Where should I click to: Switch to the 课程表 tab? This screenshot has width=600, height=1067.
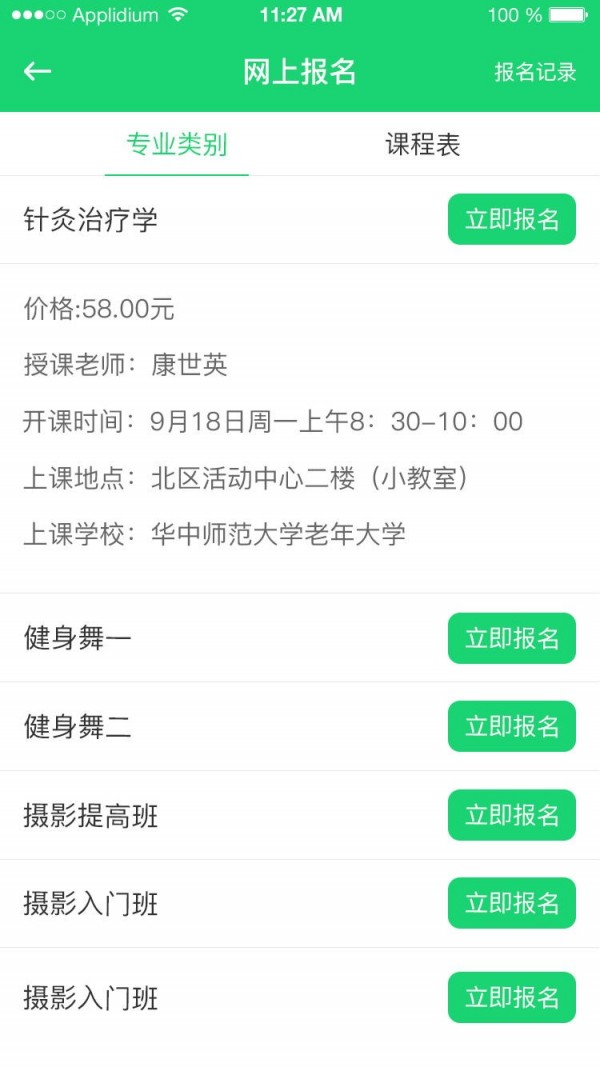(x=423, y=144)
